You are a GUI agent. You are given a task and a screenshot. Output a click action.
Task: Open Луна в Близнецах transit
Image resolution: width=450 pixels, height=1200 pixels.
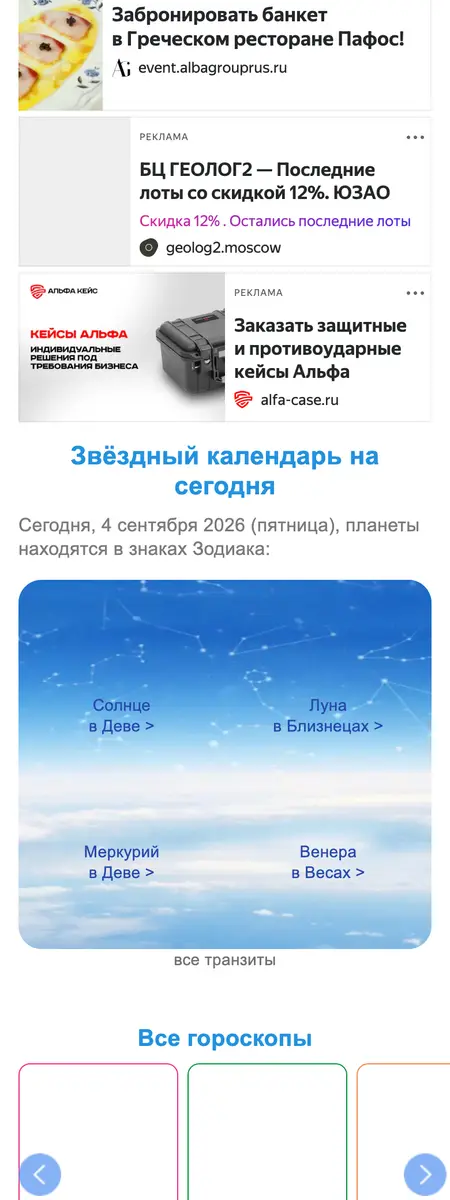(328, 716)
